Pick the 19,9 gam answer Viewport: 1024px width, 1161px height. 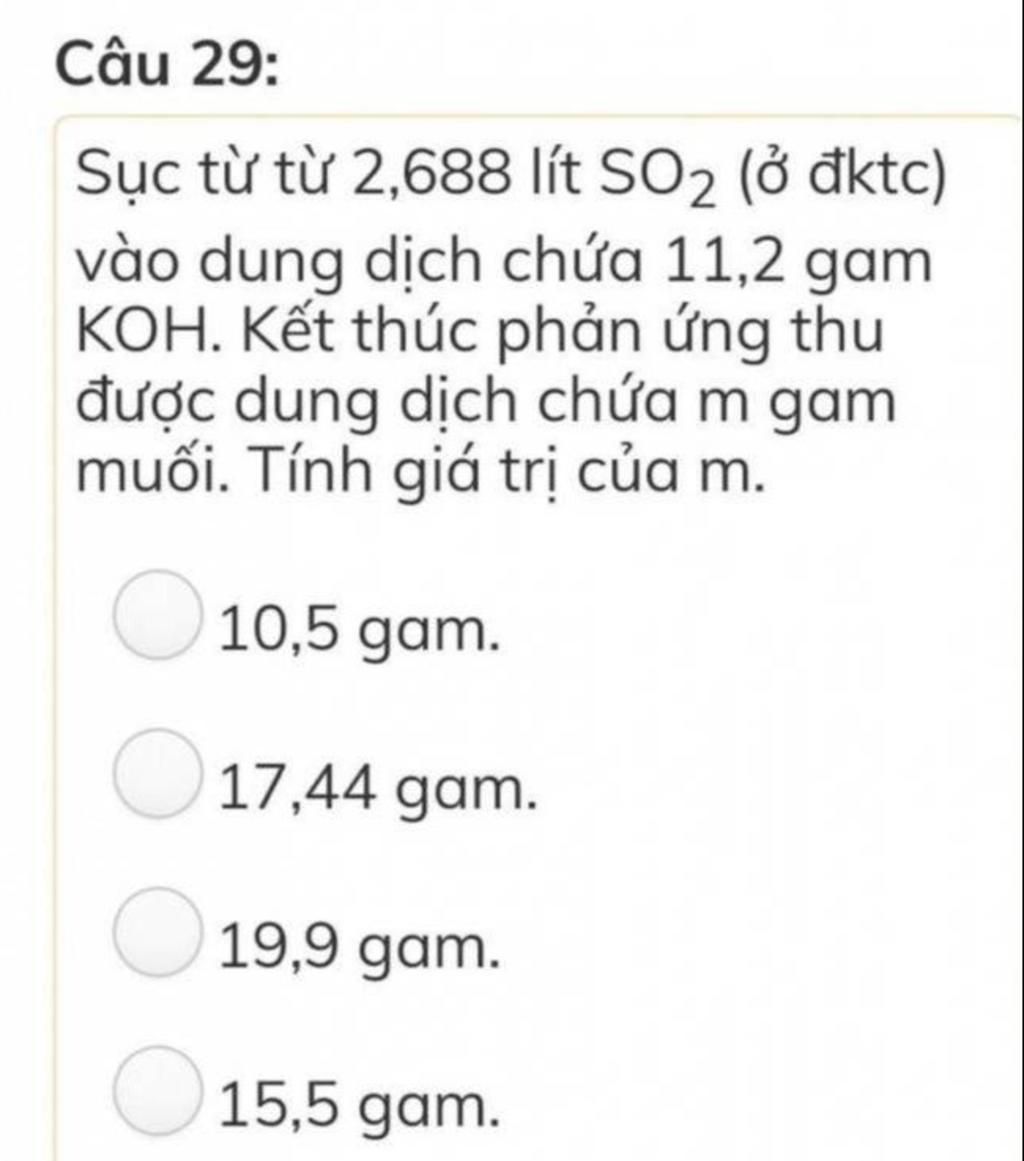[x=155, y=931]
